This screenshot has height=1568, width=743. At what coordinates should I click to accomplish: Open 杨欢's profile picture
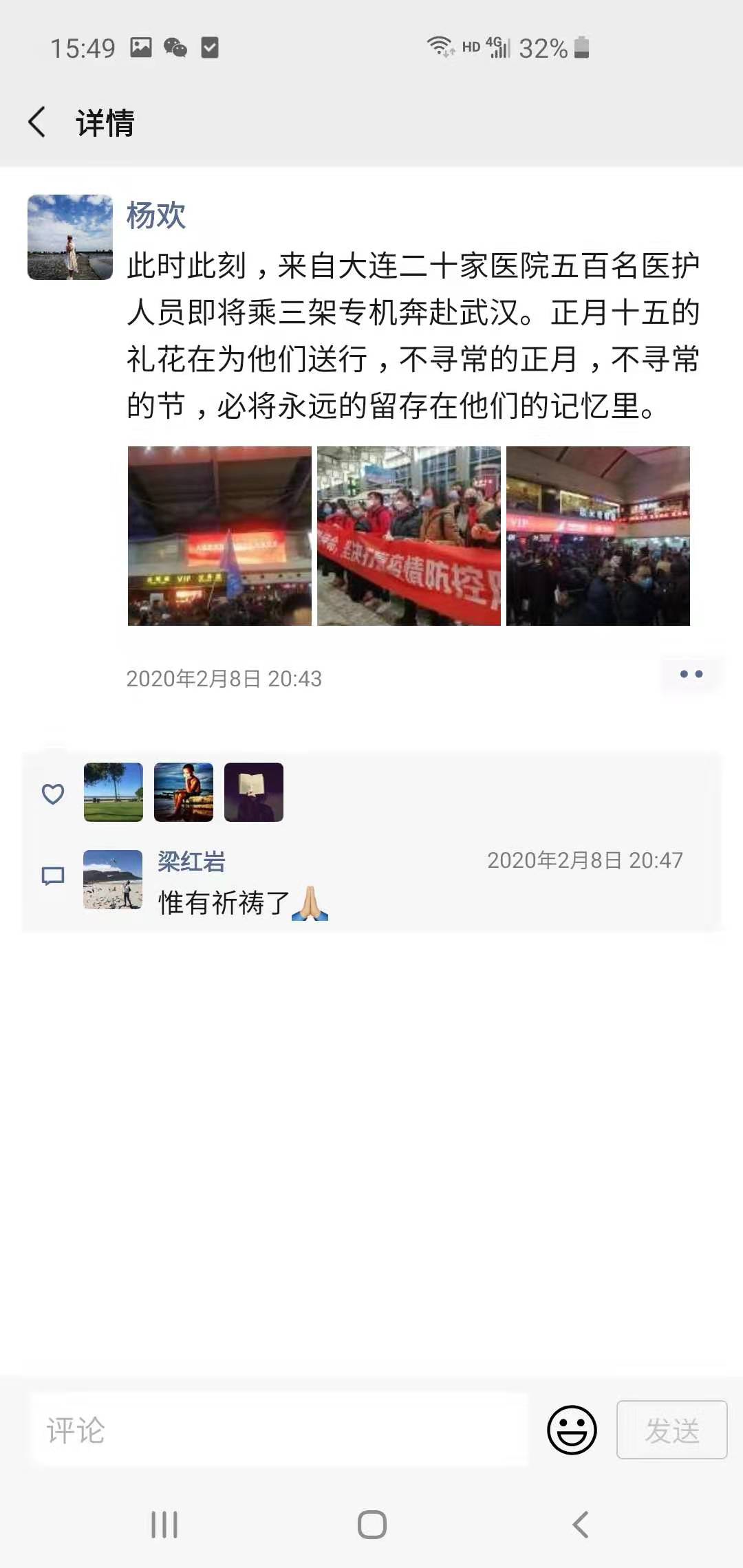[70, 237]
